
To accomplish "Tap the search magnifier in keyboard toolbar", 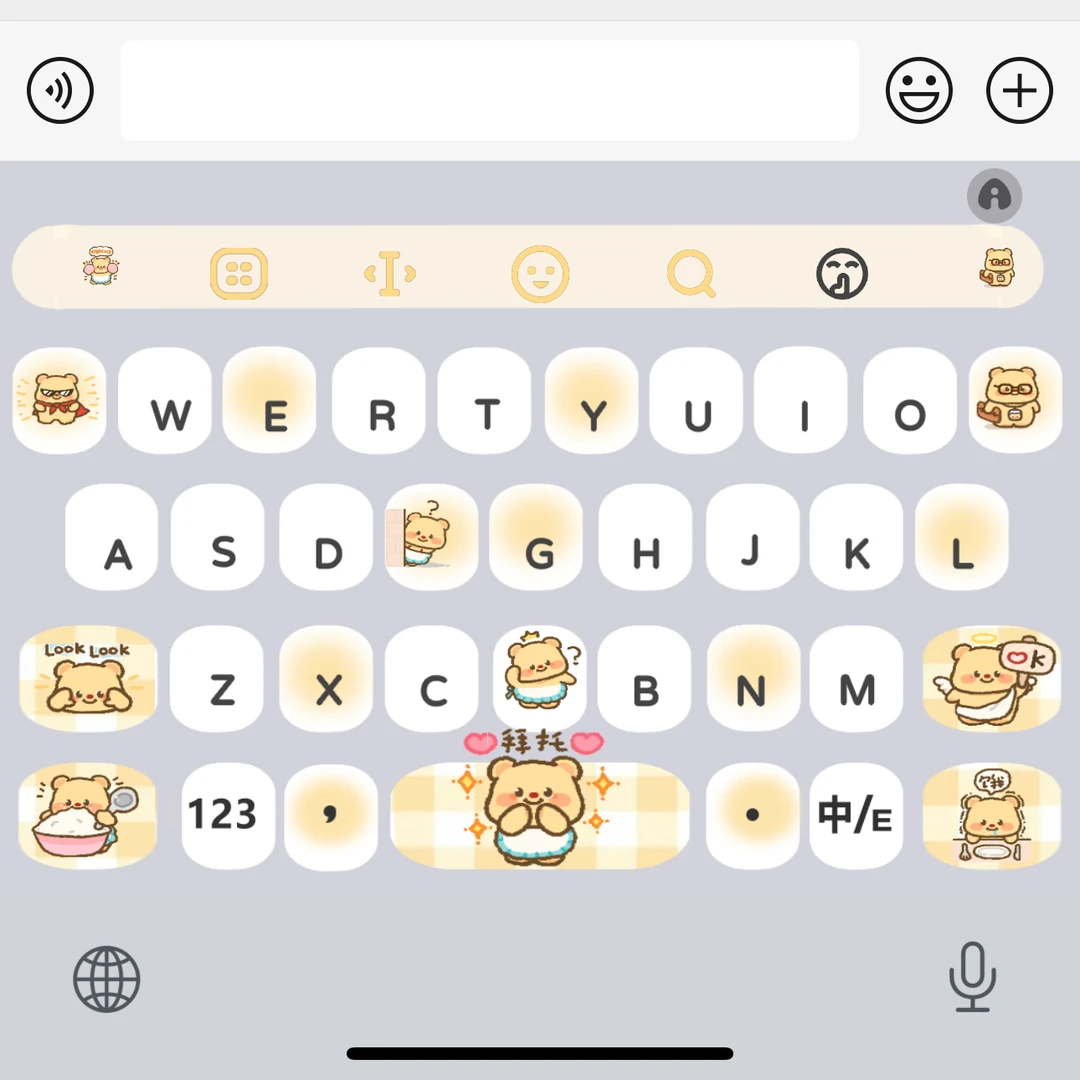I will point(691,273).
